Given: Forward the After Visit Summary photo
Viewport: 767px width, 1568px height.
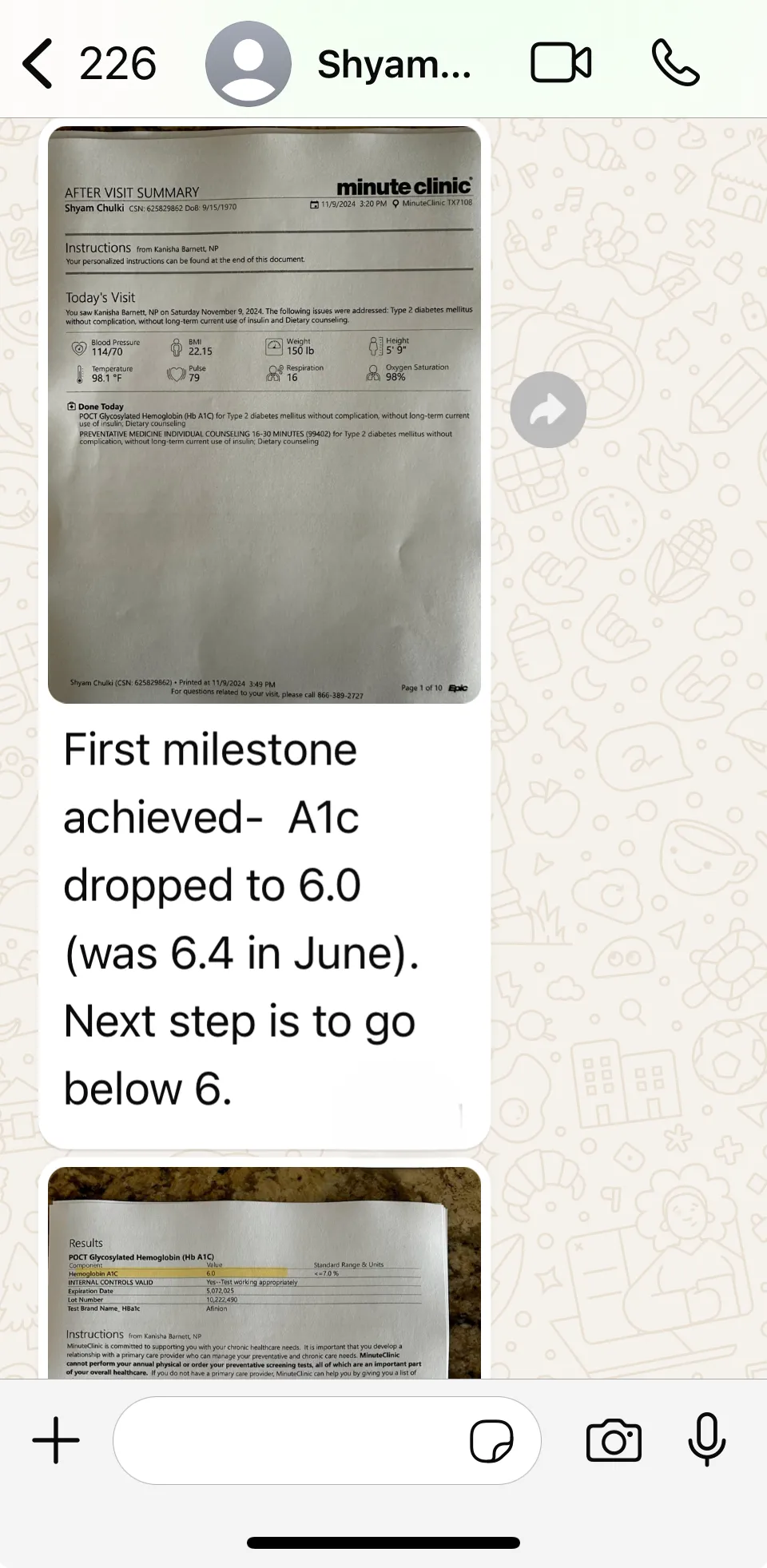Looking at the screenshot, I should click(548, 410).
